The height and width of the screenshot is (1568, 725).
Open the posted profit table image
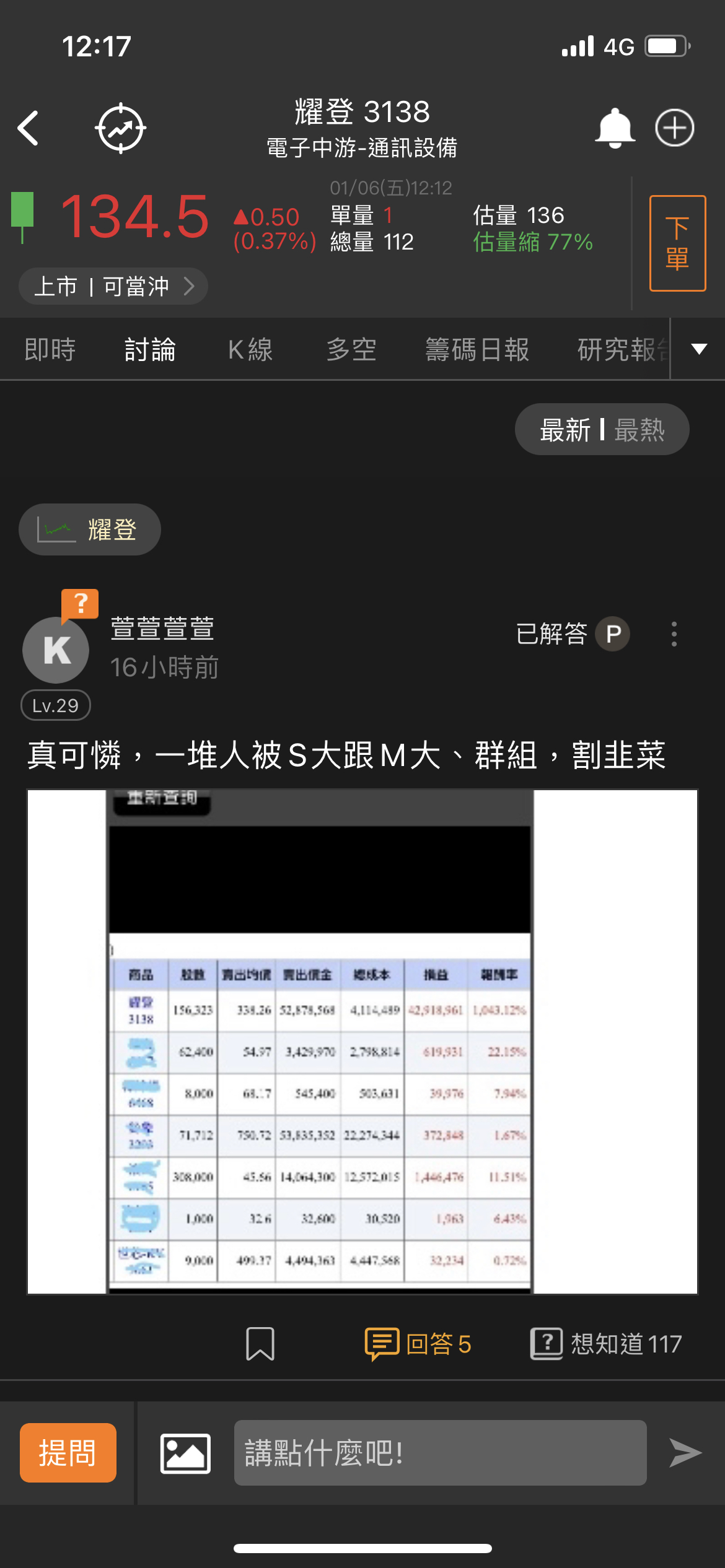pos(362,1042)
